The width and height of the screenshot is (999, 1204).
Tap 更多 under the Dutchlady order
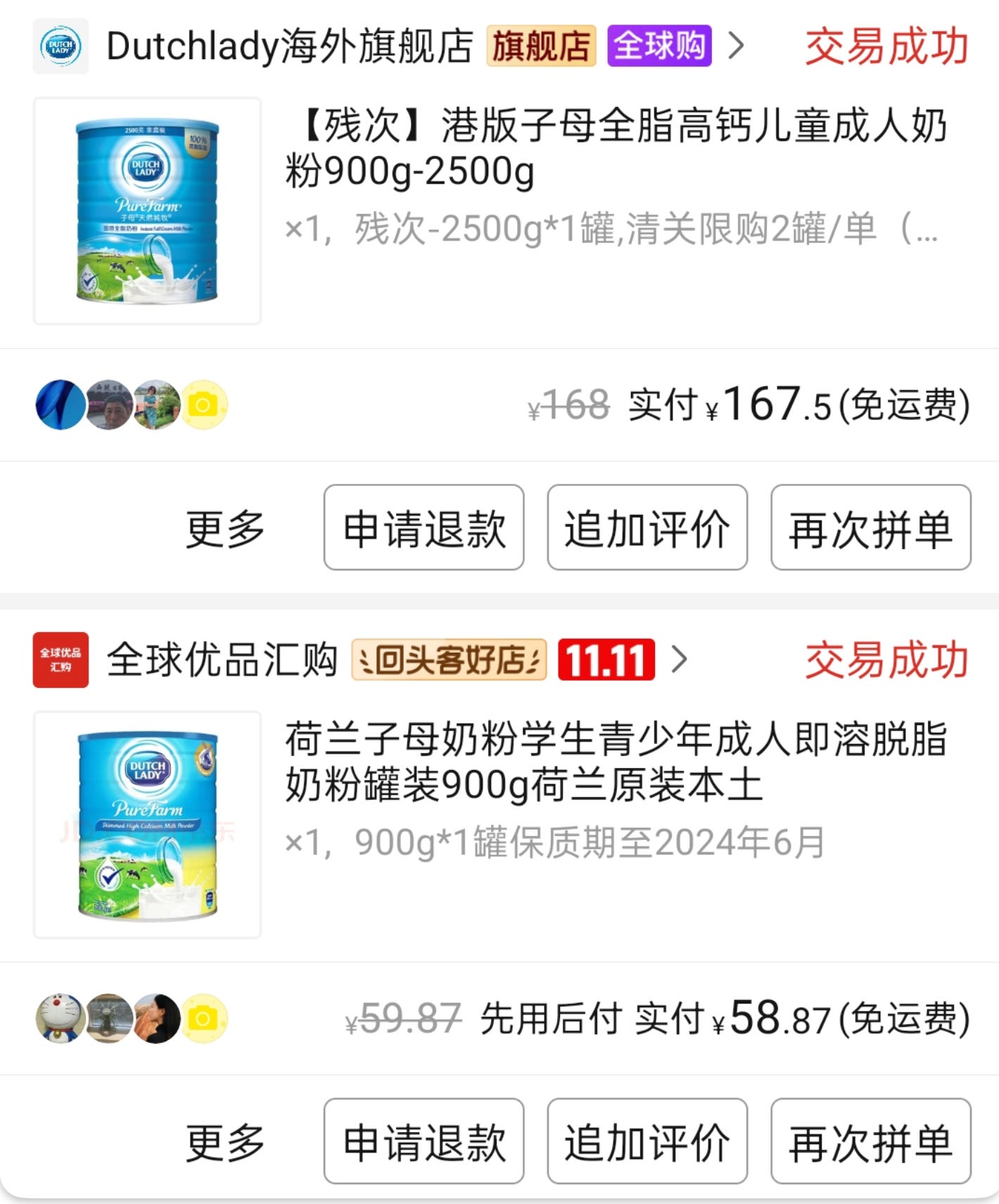point(225,528)
